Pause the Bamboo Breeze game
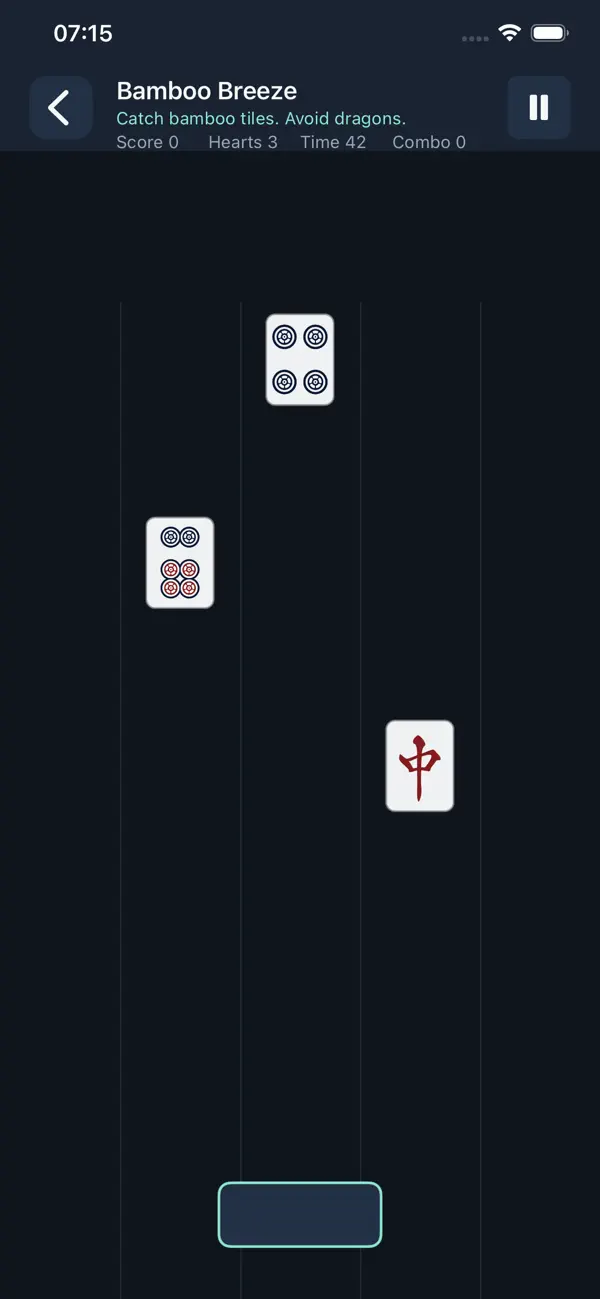The width and height of the screenshot is (600, 1299). [x=539, y=107]
